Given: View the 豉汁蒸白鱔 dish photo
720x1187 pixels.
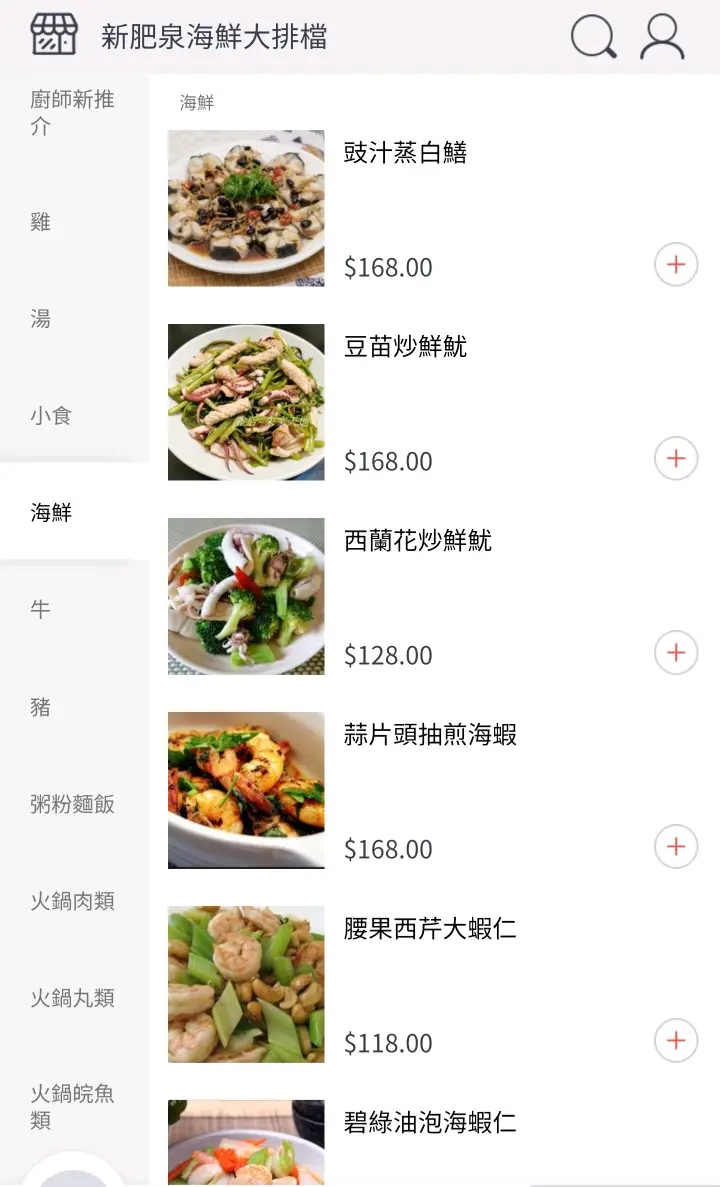Looking at the screenshot, I should [x=246, y=208].
